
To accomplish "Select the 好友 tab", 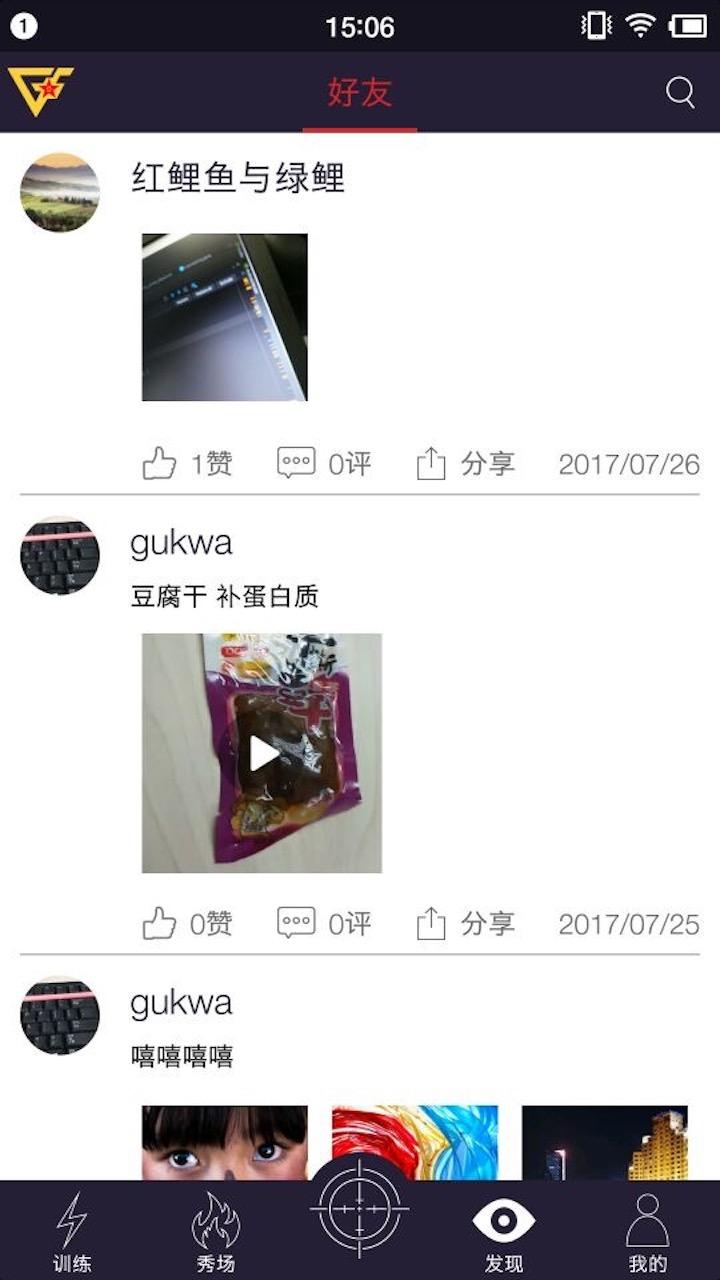I will click(x=359, y=93).
